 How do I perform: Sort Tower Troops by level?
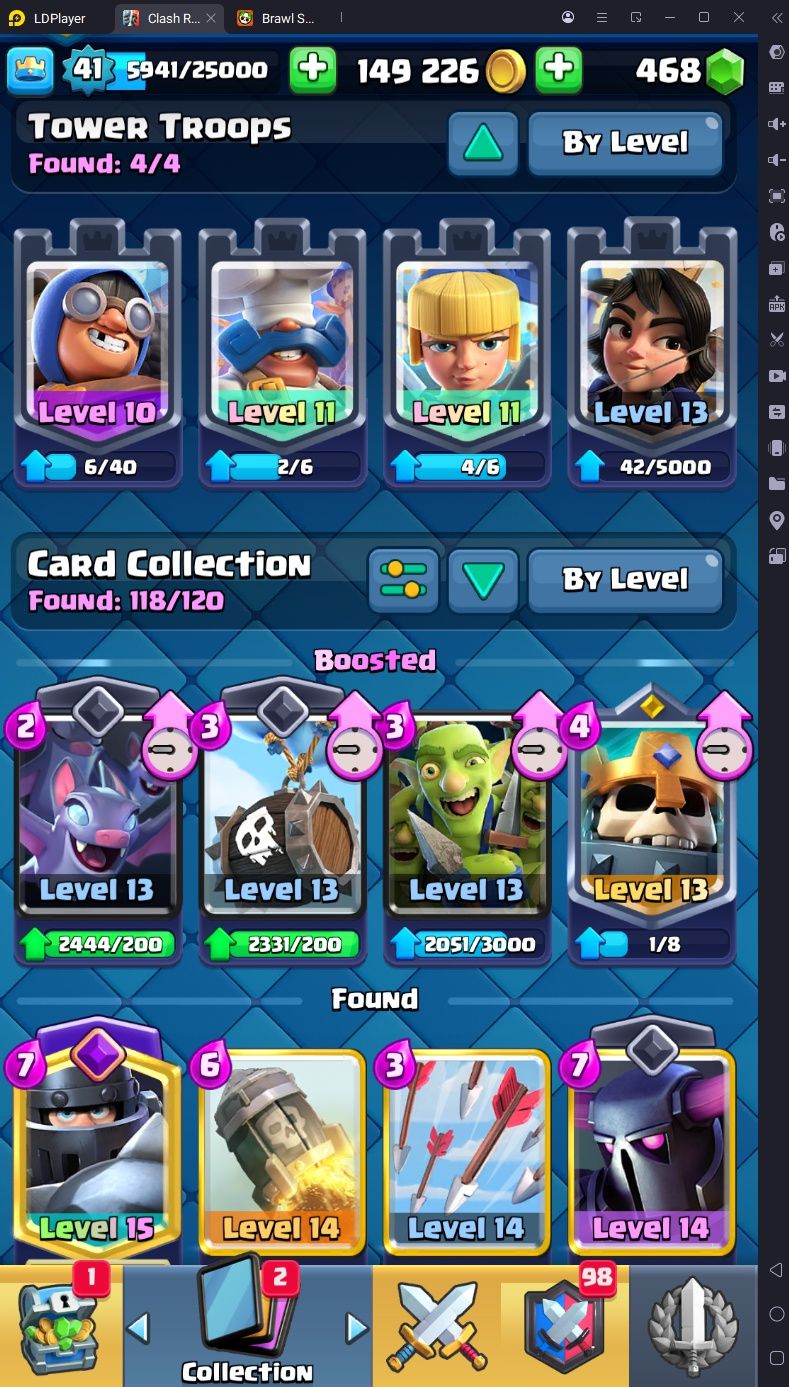coord(625,143)
